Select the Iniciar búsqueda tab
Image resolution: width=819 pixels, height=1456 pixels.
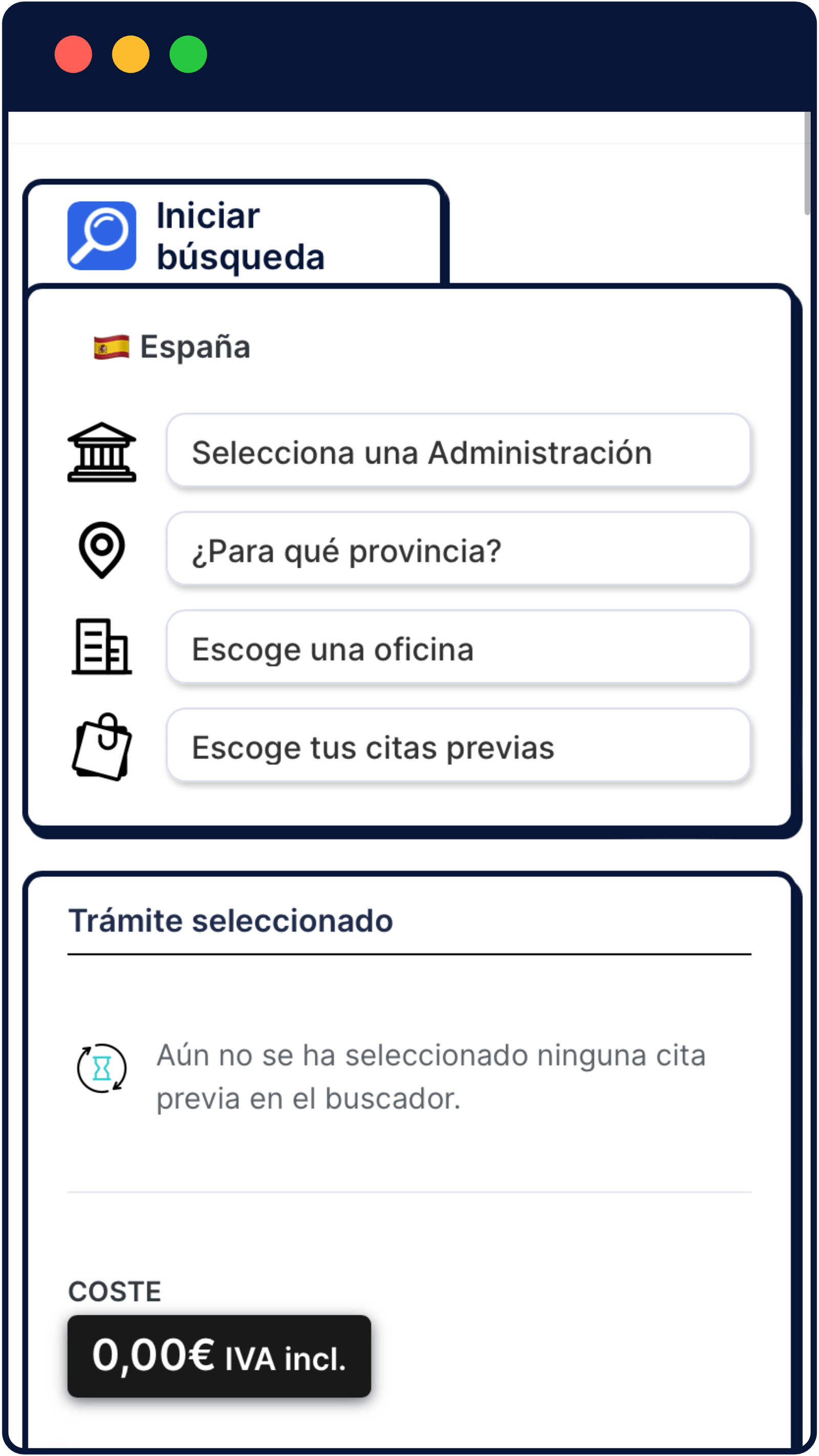234,235
